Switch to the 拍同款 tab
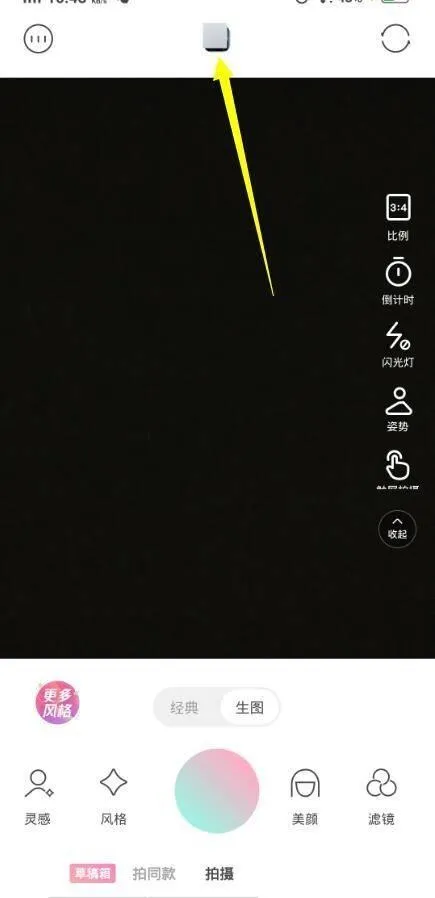Viewport: 435px width, 898px height. tap(154, 873)
